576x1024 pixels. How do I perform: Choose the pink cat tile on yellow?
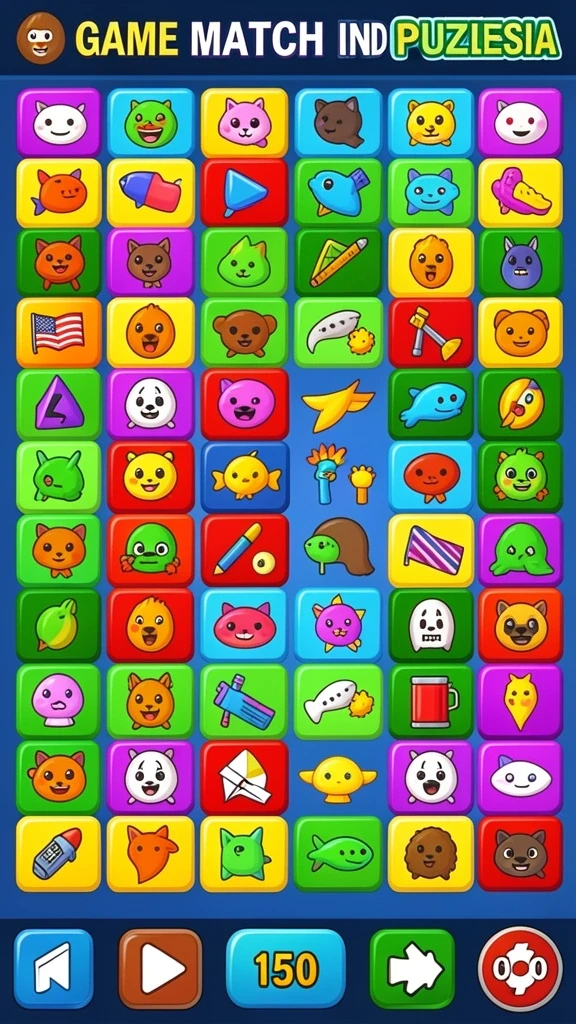point(244,123)
